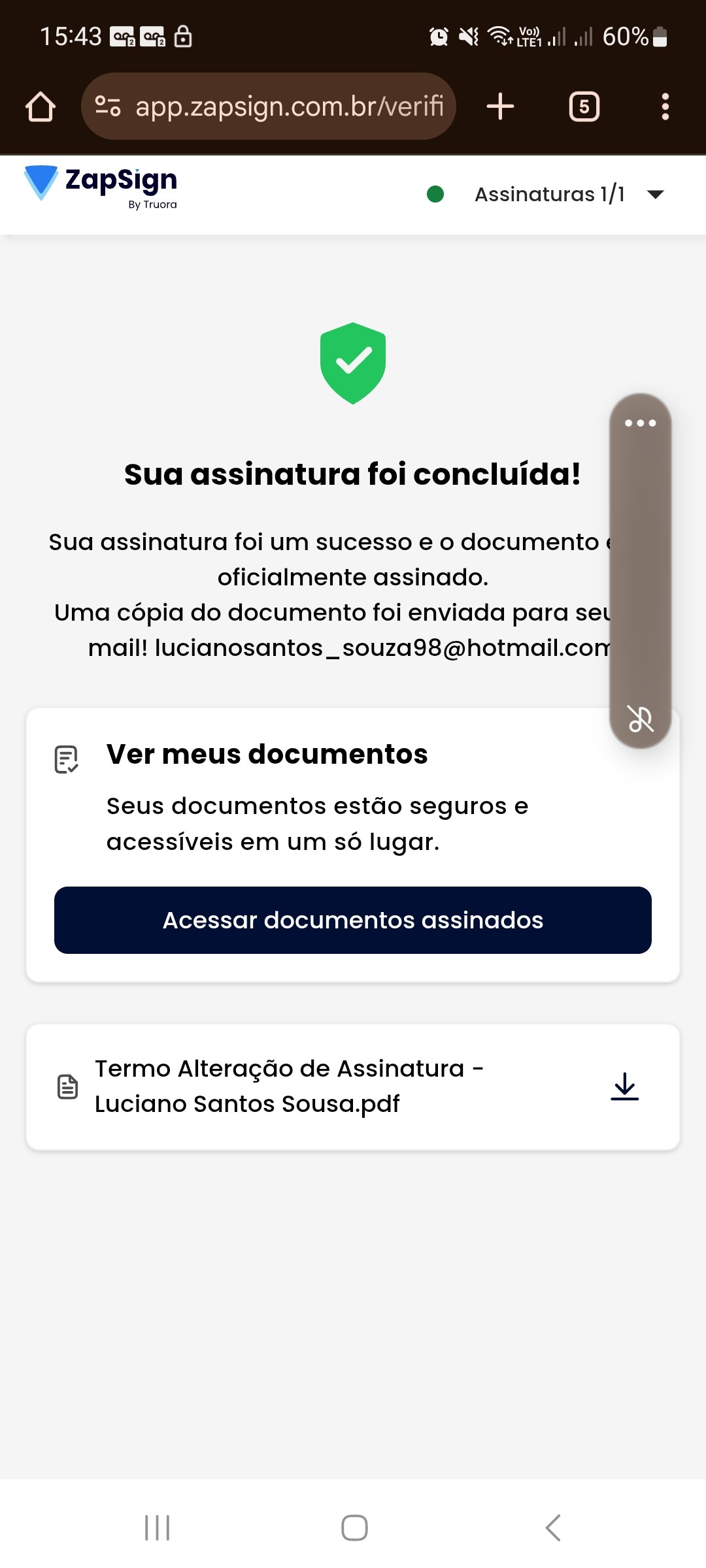Image resolution: width=706 pixels, height=1568 pixels.
Task: Go back using the system back button
Action: pyautogui.click(x=553, y=1527)
